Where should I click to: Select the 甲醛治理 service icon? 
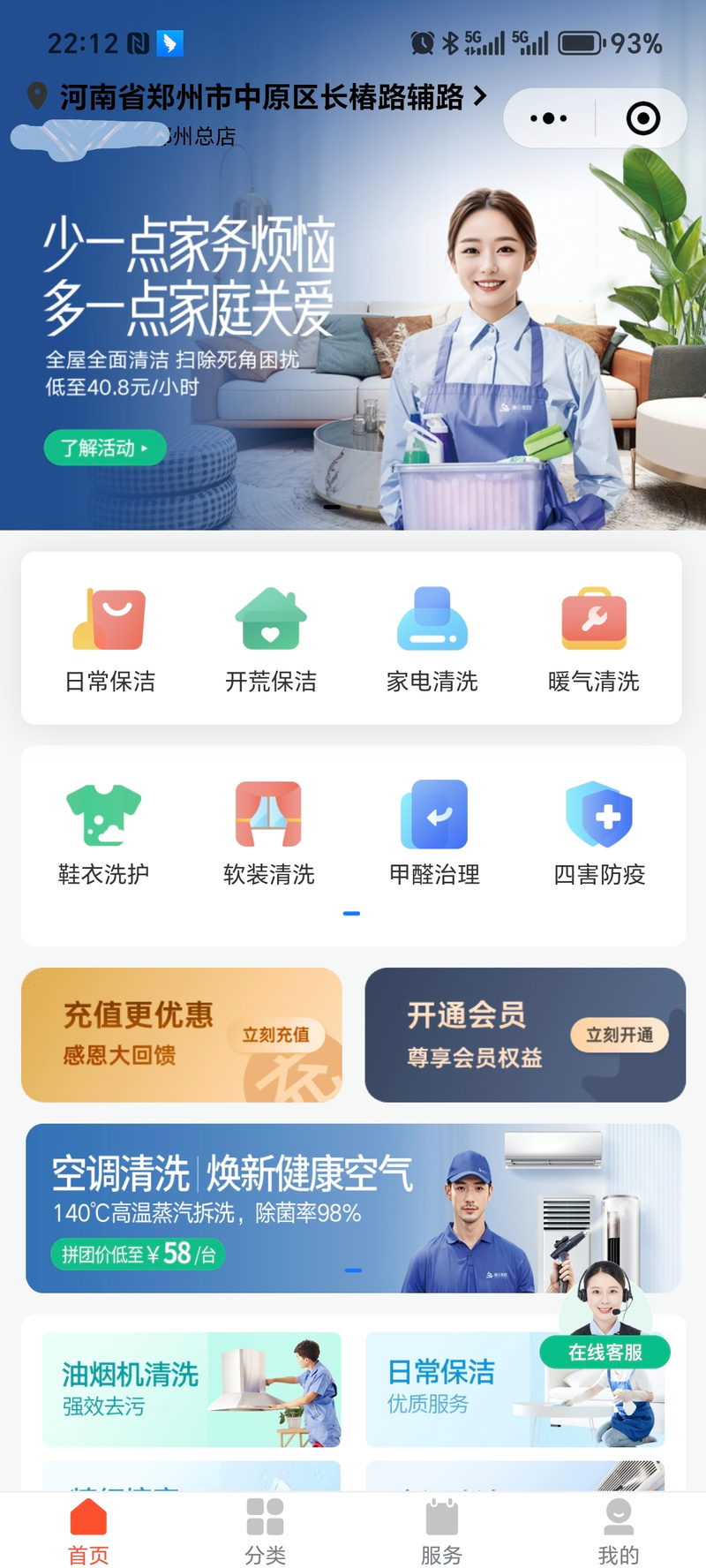click(432, 813)
